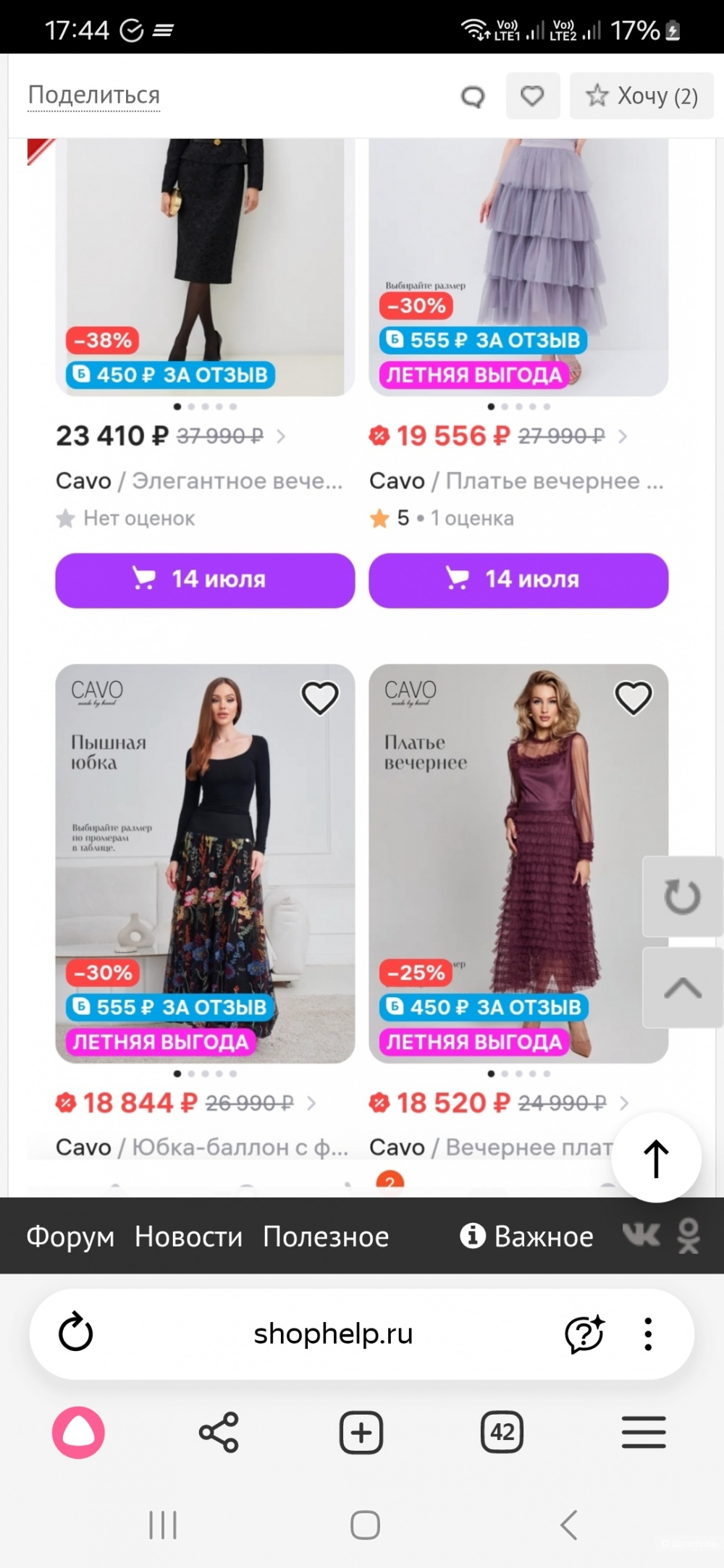Click the Поделиться share link

pos(93,95)
